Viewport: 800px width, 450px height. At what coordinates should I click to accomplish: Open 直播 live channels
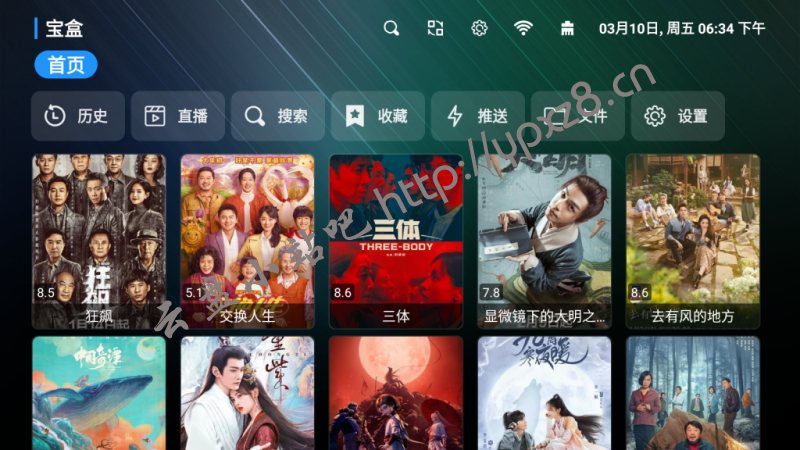pos(177,116)
